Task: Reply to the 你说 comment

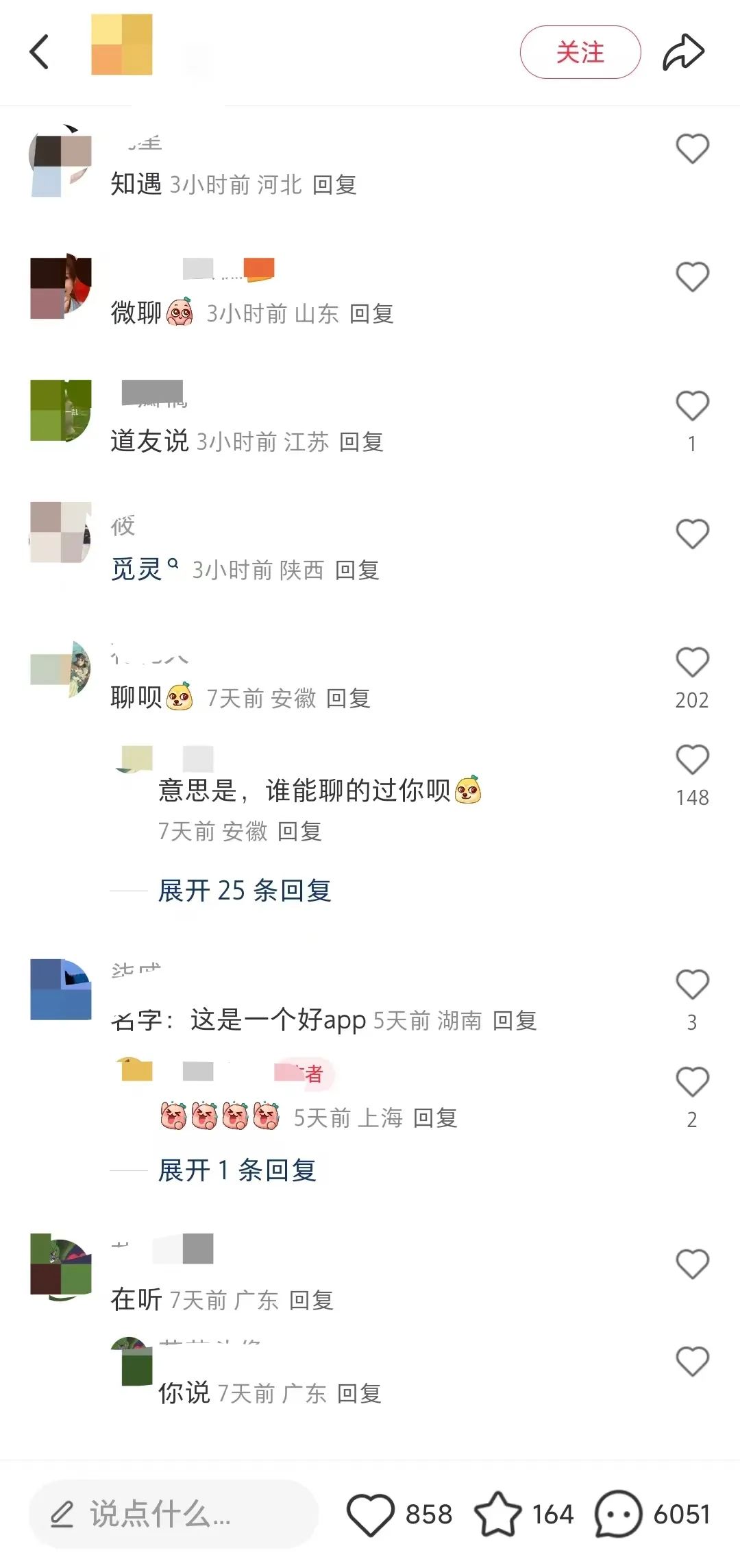Action: click(359, 1393)
